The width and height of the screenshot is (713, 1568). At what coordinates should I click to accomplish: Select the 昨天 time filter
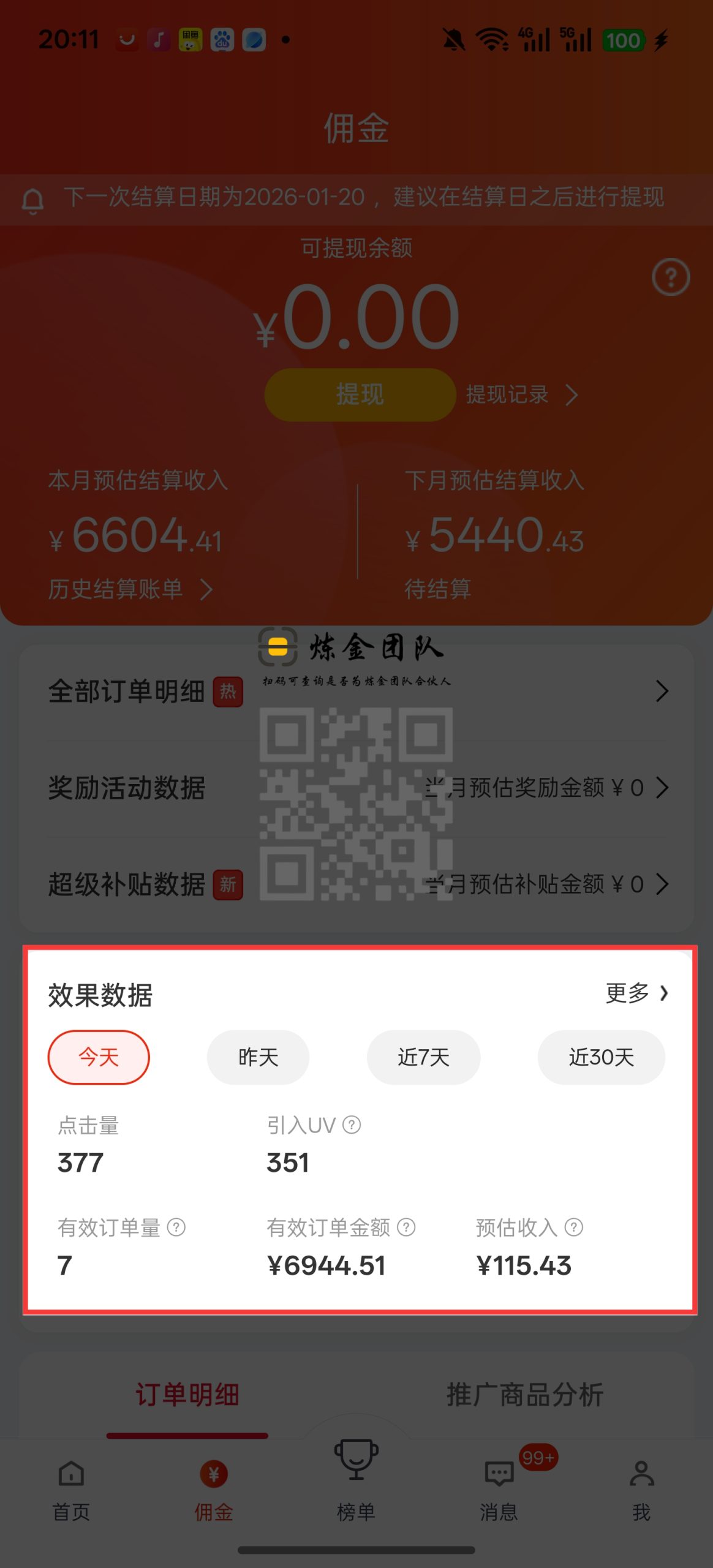258,1057
